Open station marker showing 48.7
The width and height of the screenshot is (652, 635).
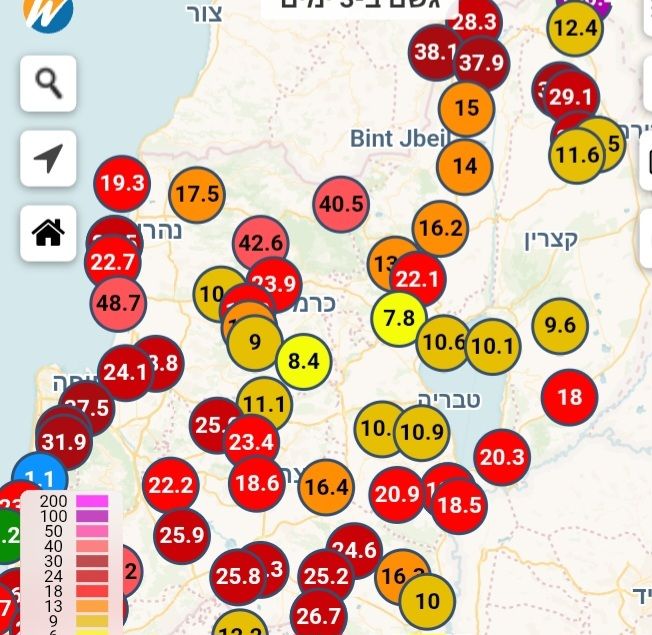(118, 300)
